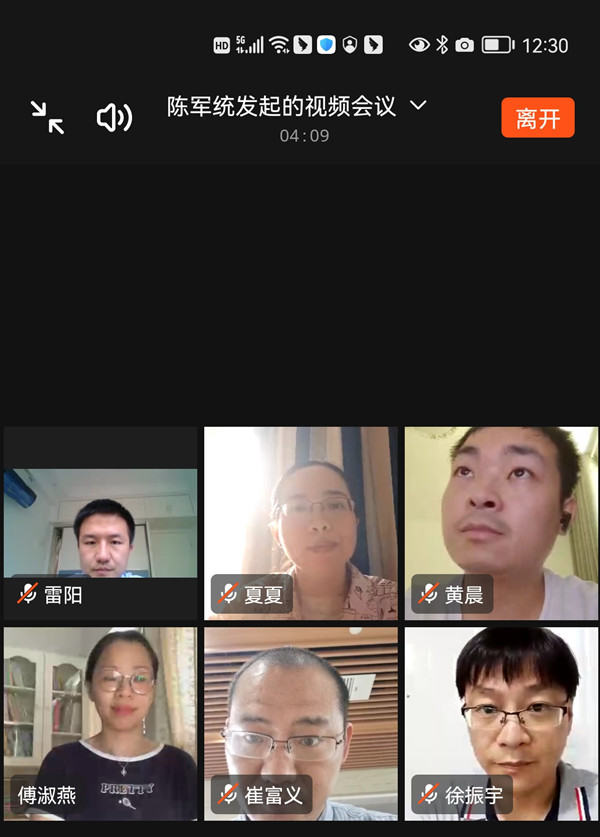Screen dimensions: 600x837
Task: Toggle the speaker audio output
Action: point(114,118)
